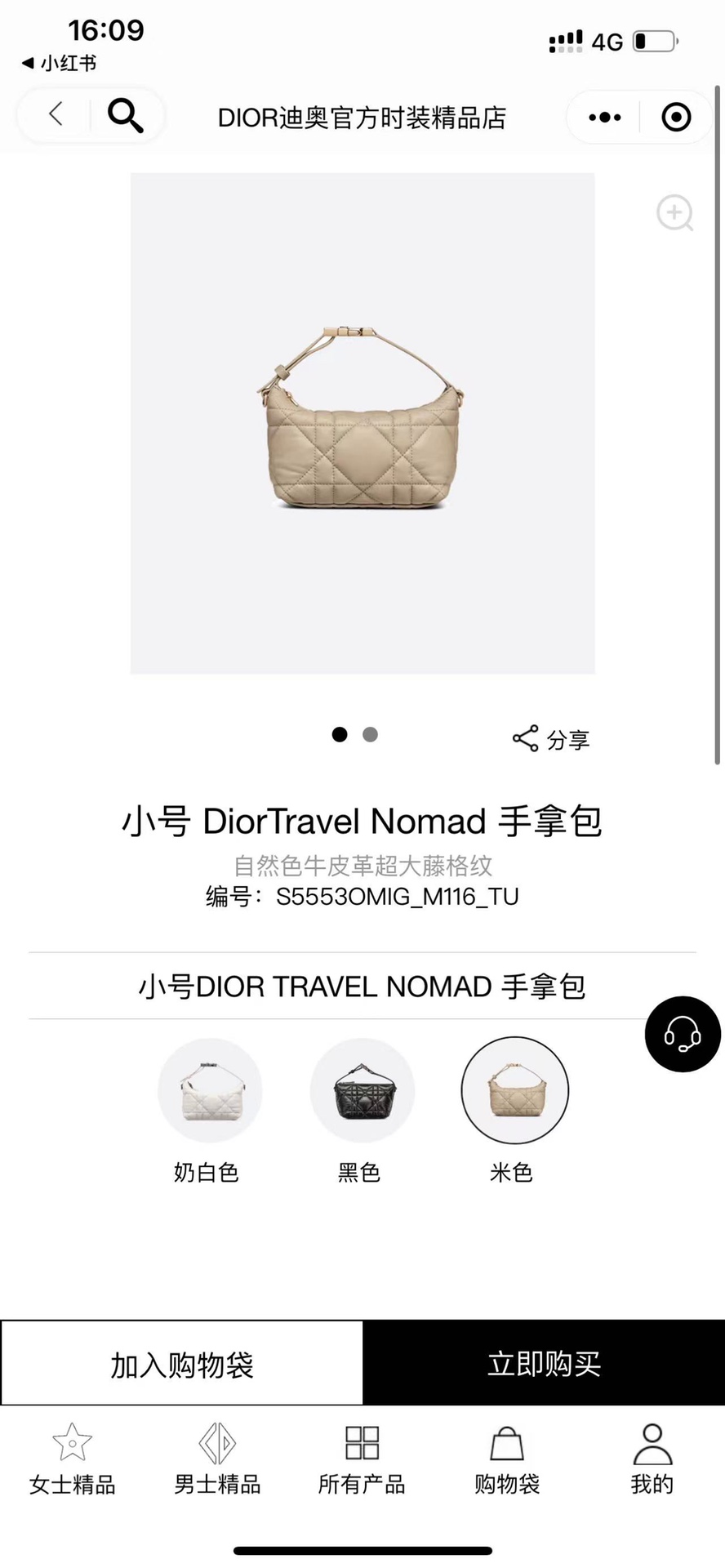Open the 购物袋 tab
Image resolution: width=725 pixels, height=1568 pixels.
[507, 1459]
